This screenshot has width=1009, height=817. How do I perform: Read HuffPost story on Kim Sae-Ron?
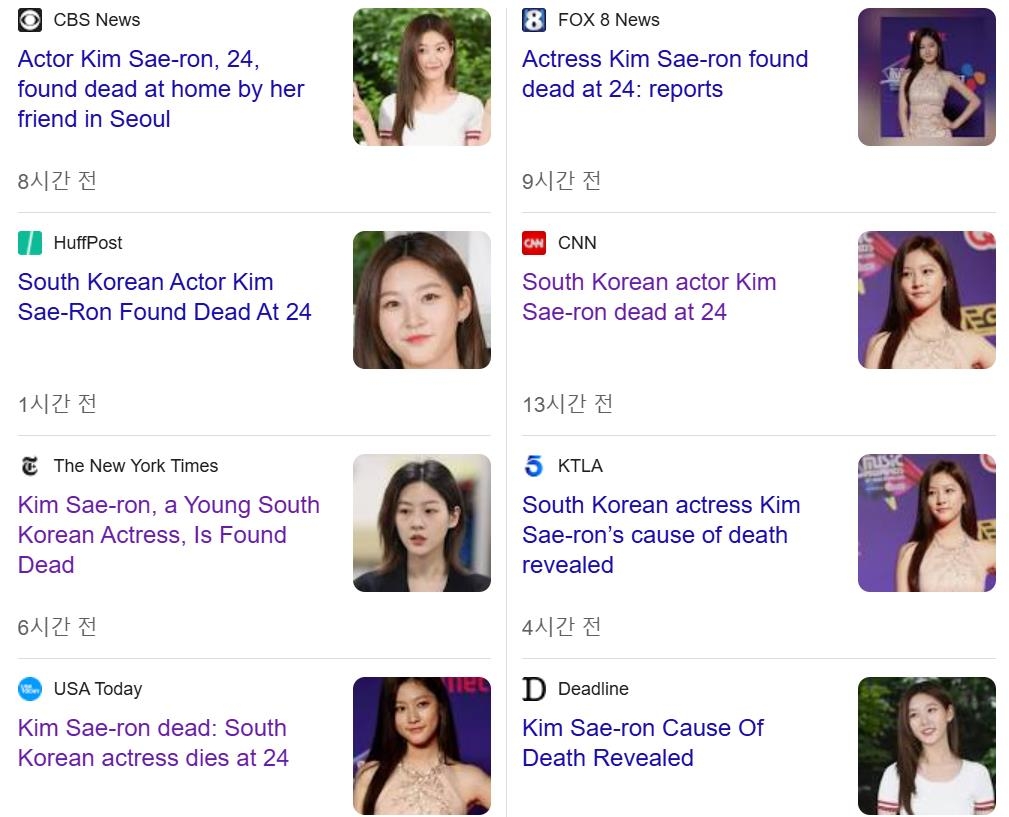coord(164,297)
